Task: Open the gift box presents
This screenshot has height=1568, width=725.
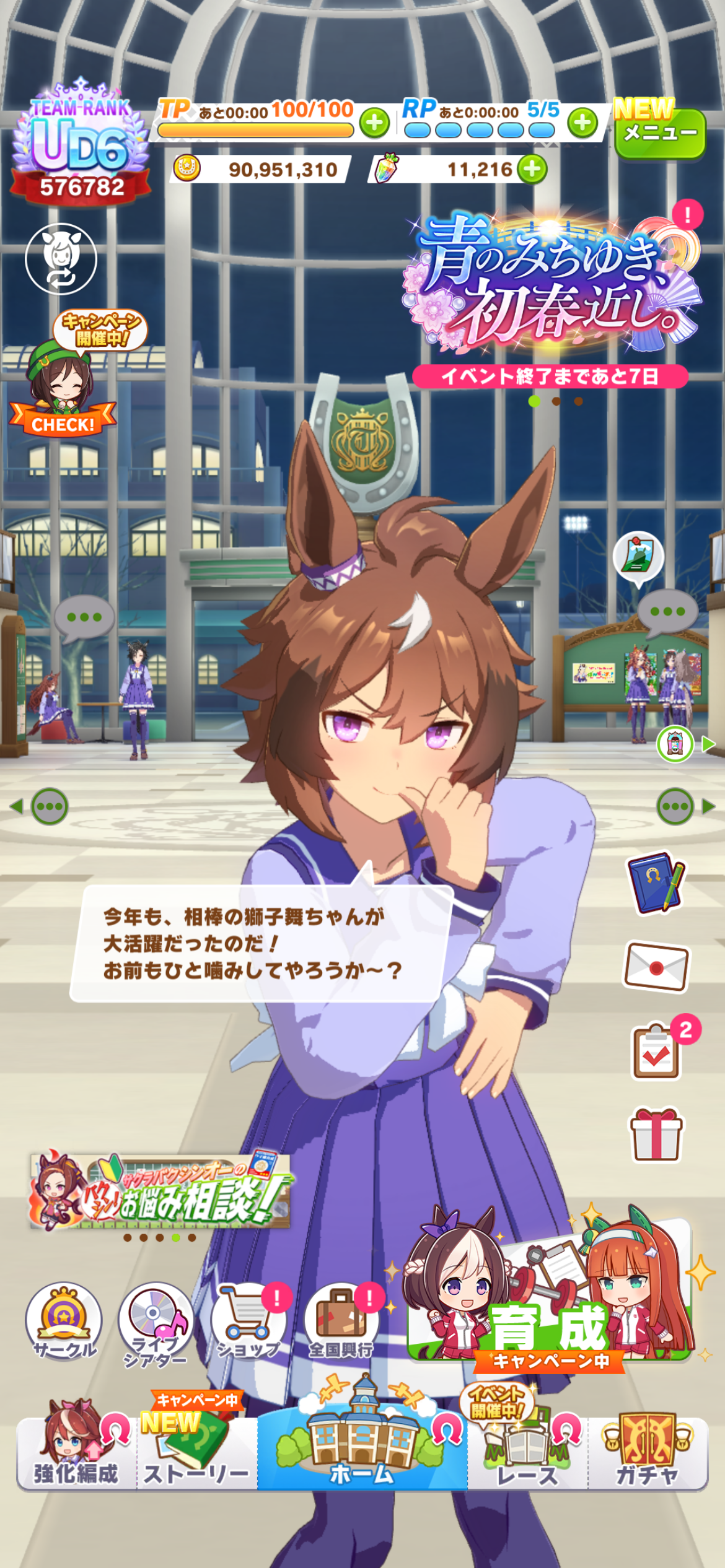Action: pos(657,1136)
